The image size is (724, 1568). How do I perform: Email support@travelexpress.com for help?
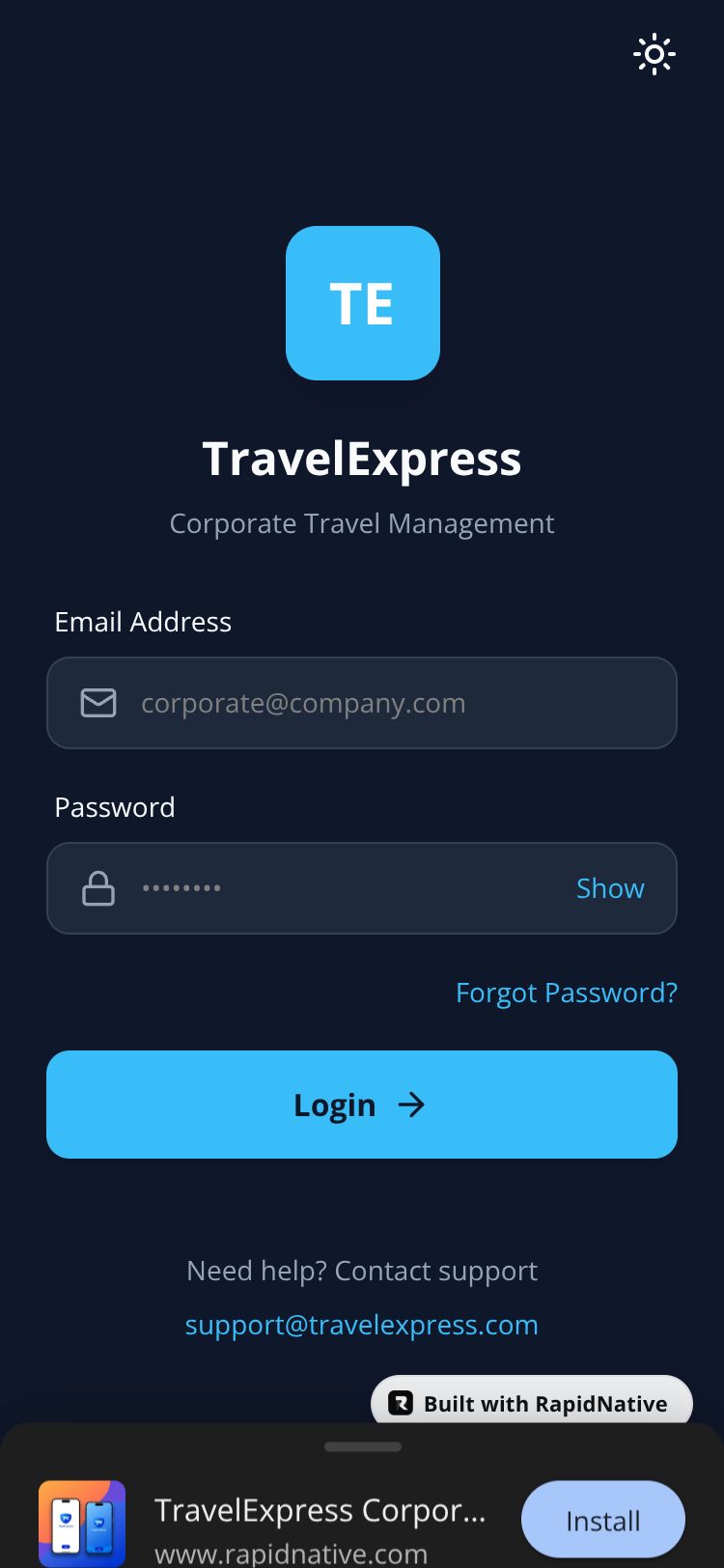361,1325
